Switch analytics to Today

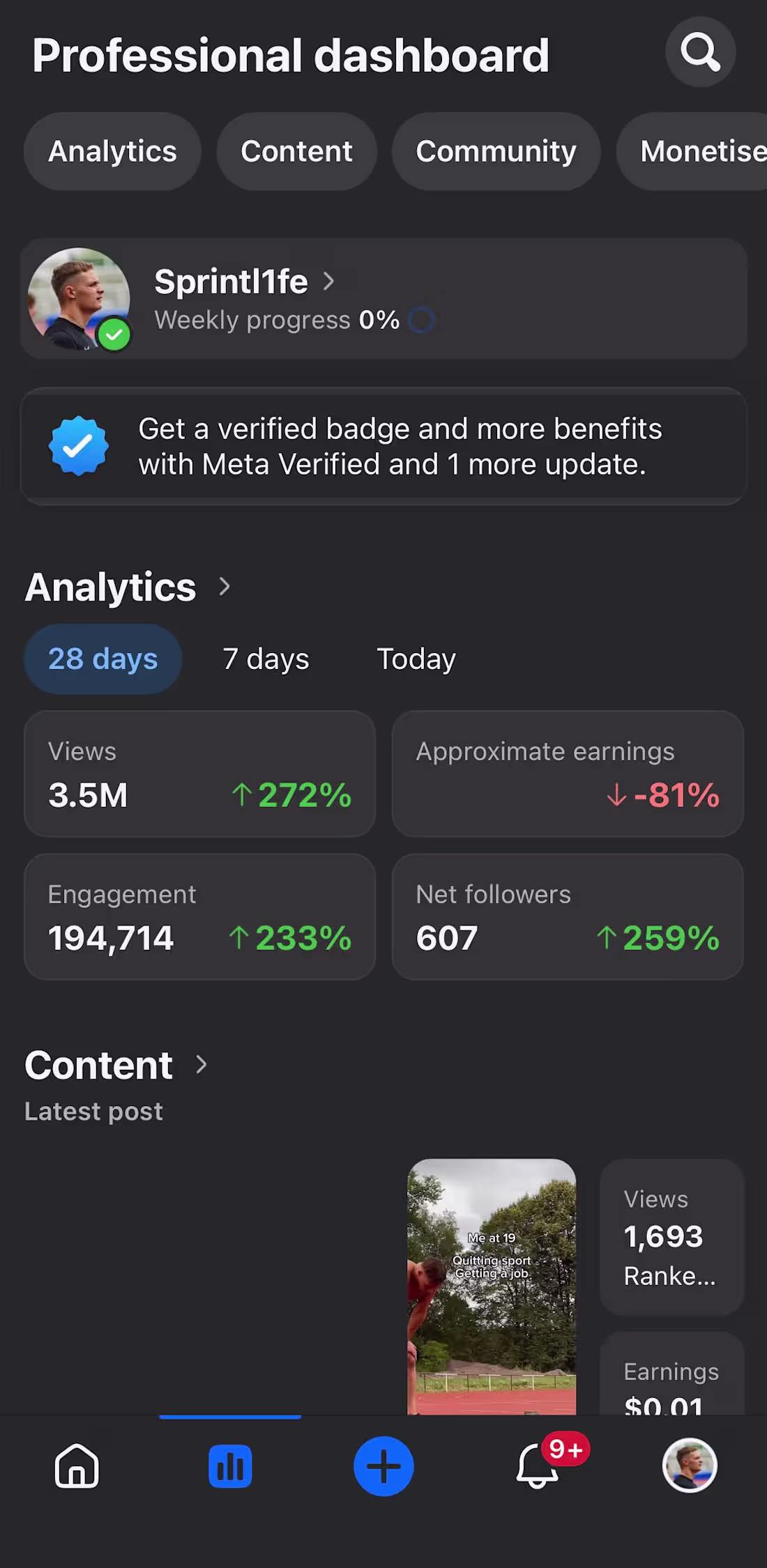pos(416,658)
